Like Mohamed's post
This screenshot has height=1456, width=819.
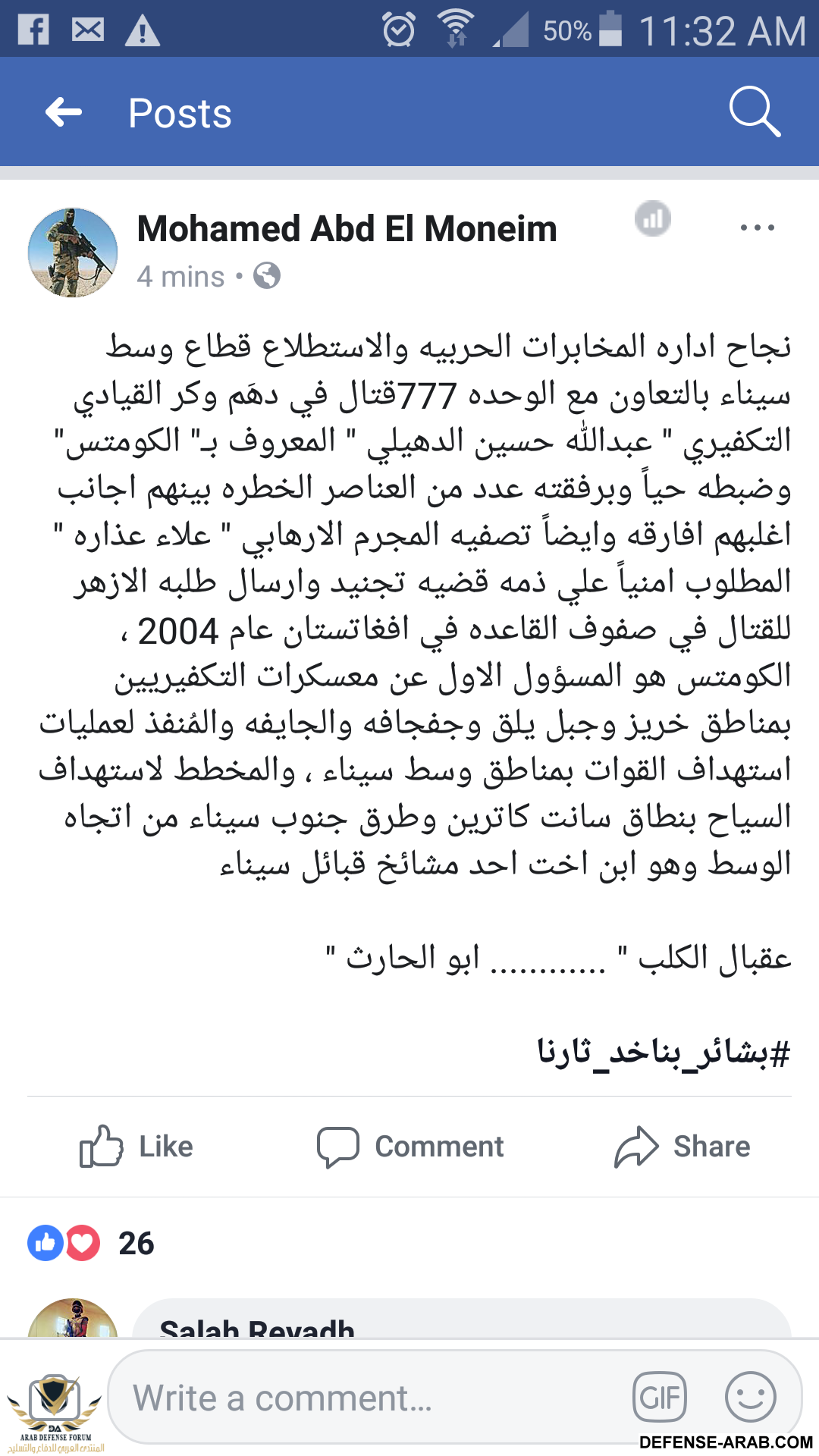(x=136, y=1146)
